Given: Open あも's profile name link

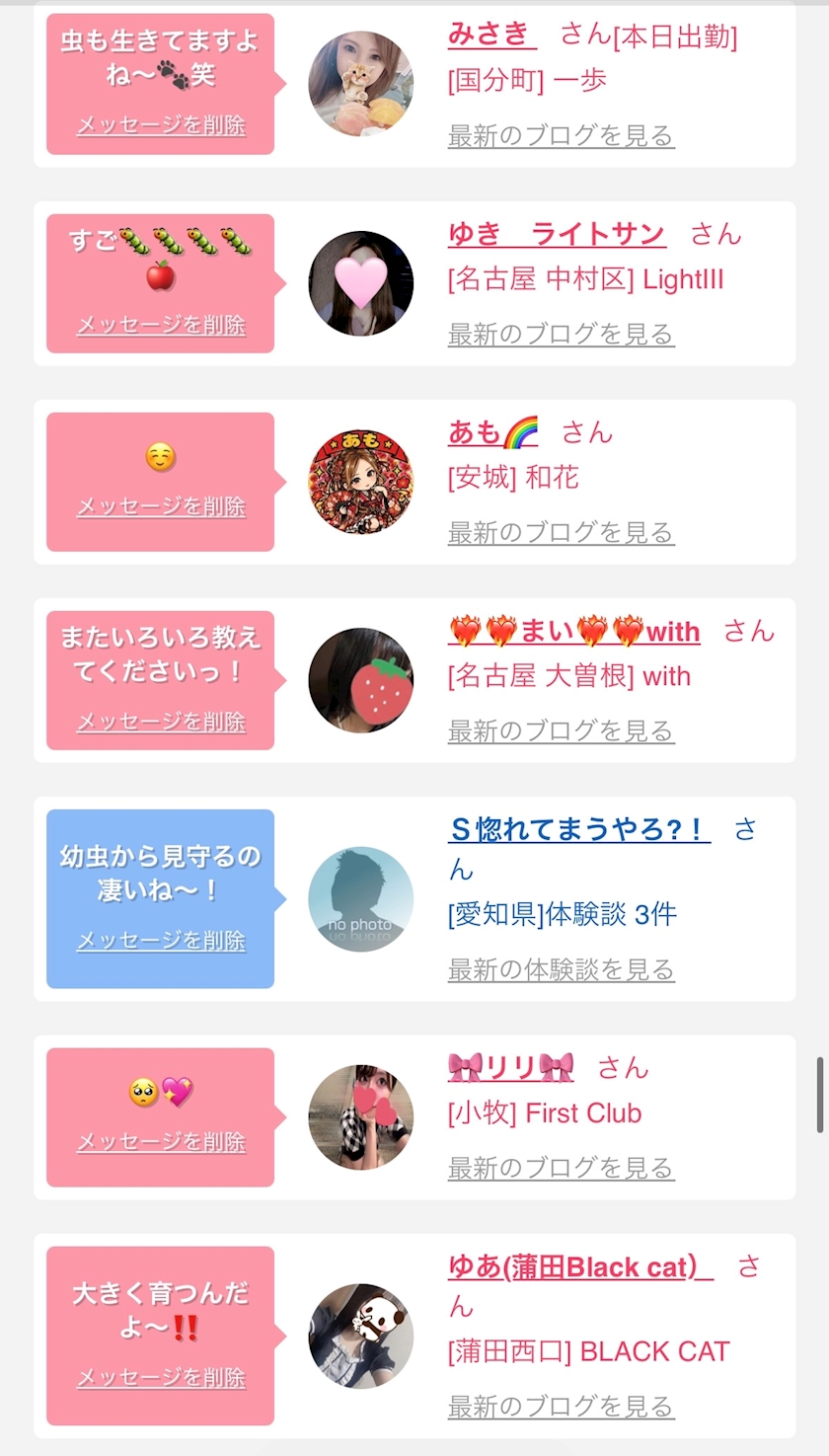Looking at the screenshot, I should tap(492, 432).
